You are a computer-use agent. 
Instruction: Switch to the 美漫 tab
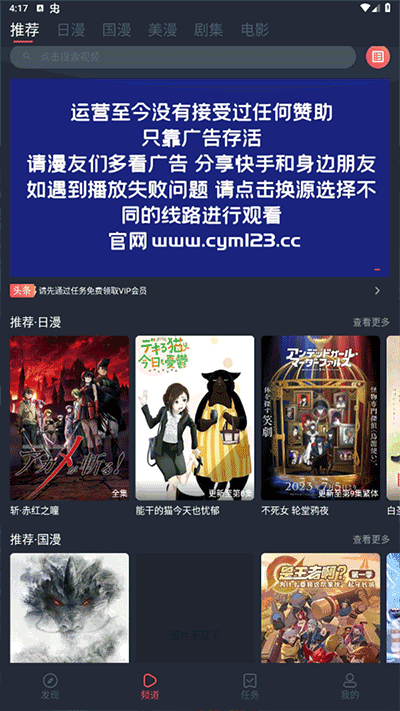click(x=162, y=30)
